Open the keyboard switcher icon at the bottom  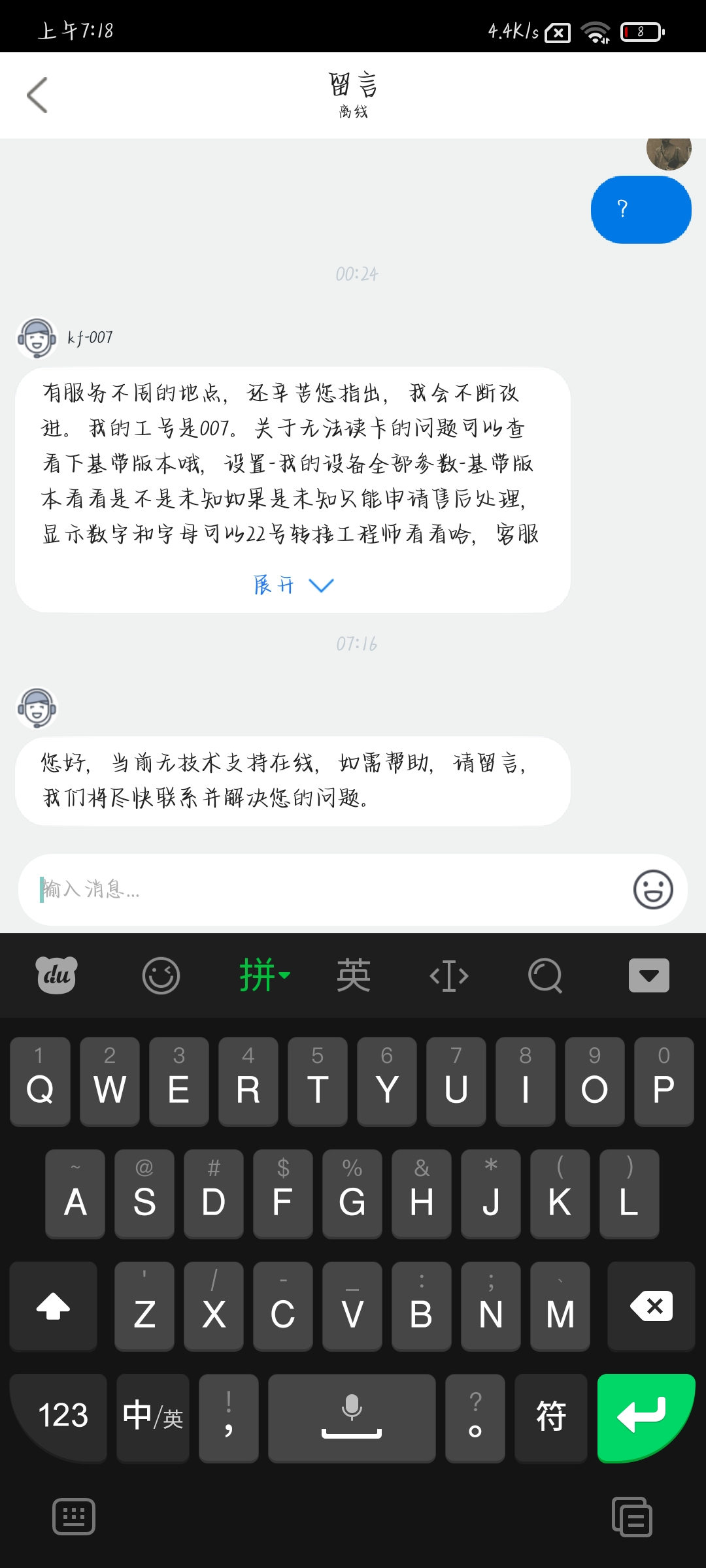pos(74,1516)
